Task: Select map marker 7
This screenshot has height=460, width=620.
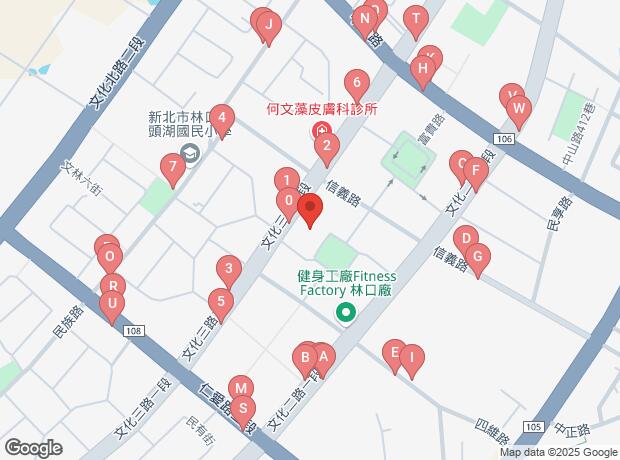Action: (173, 167)
